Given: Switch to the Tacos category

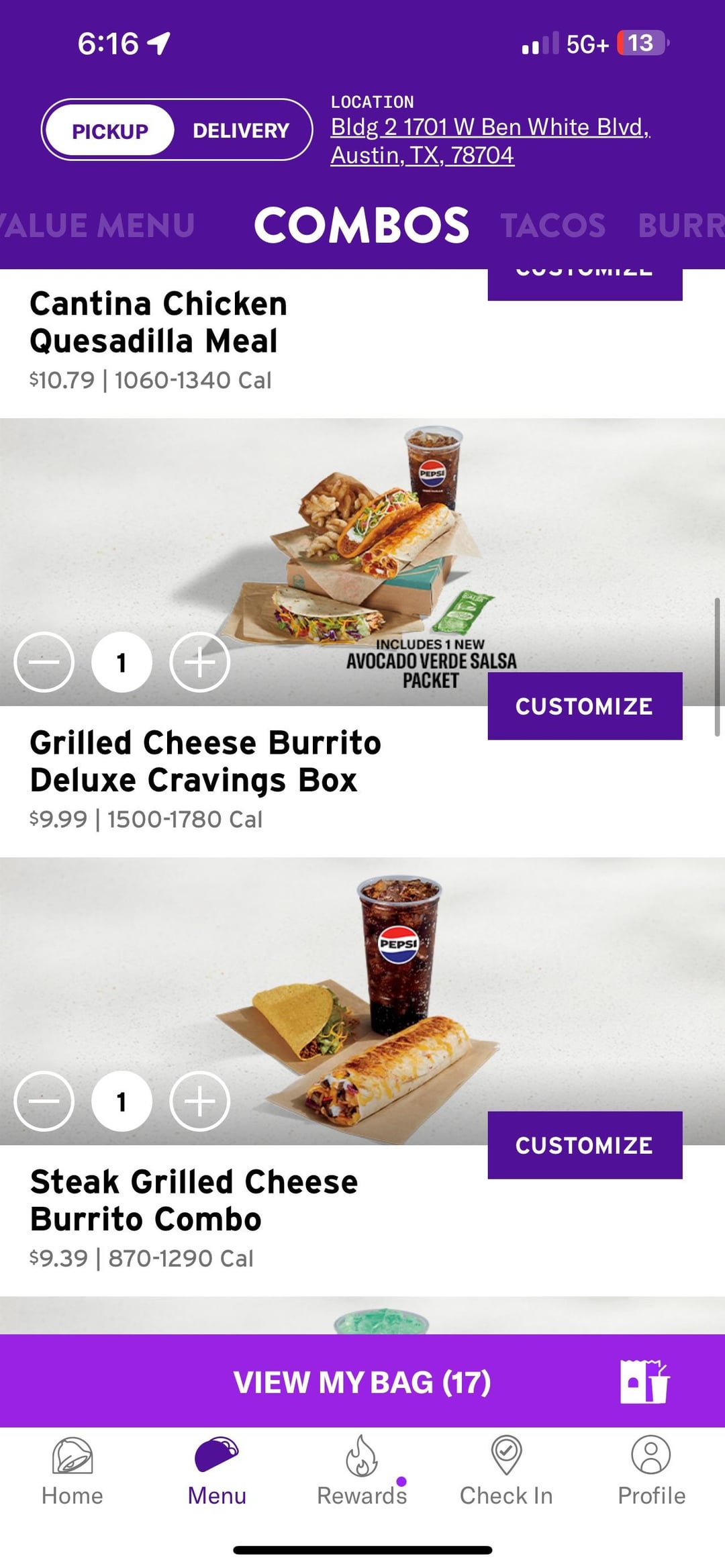Looking at the screenshot, I should [552, 225].
